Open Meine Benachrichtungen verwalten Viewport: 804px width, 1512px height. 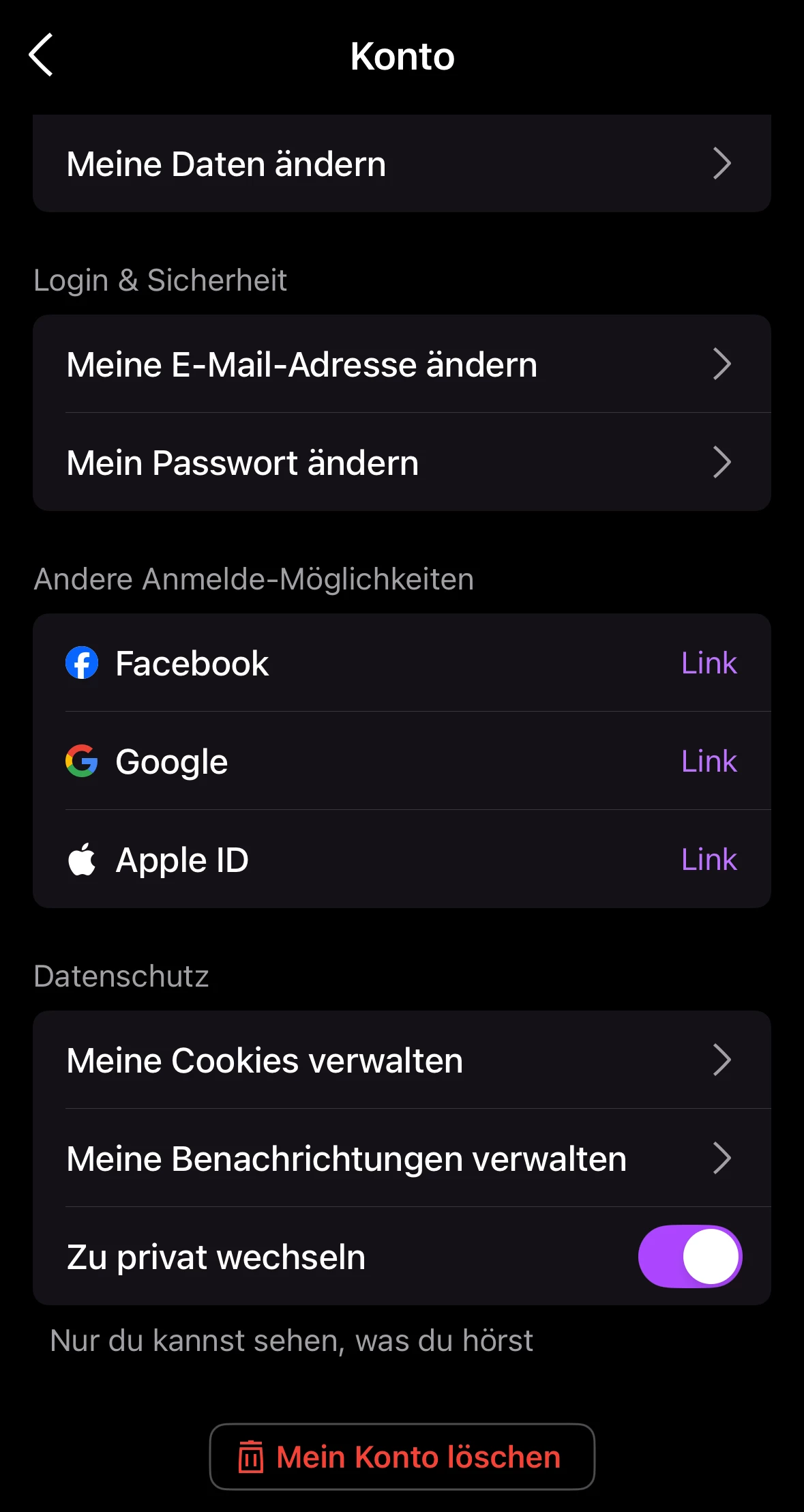tap(401, 1159)
